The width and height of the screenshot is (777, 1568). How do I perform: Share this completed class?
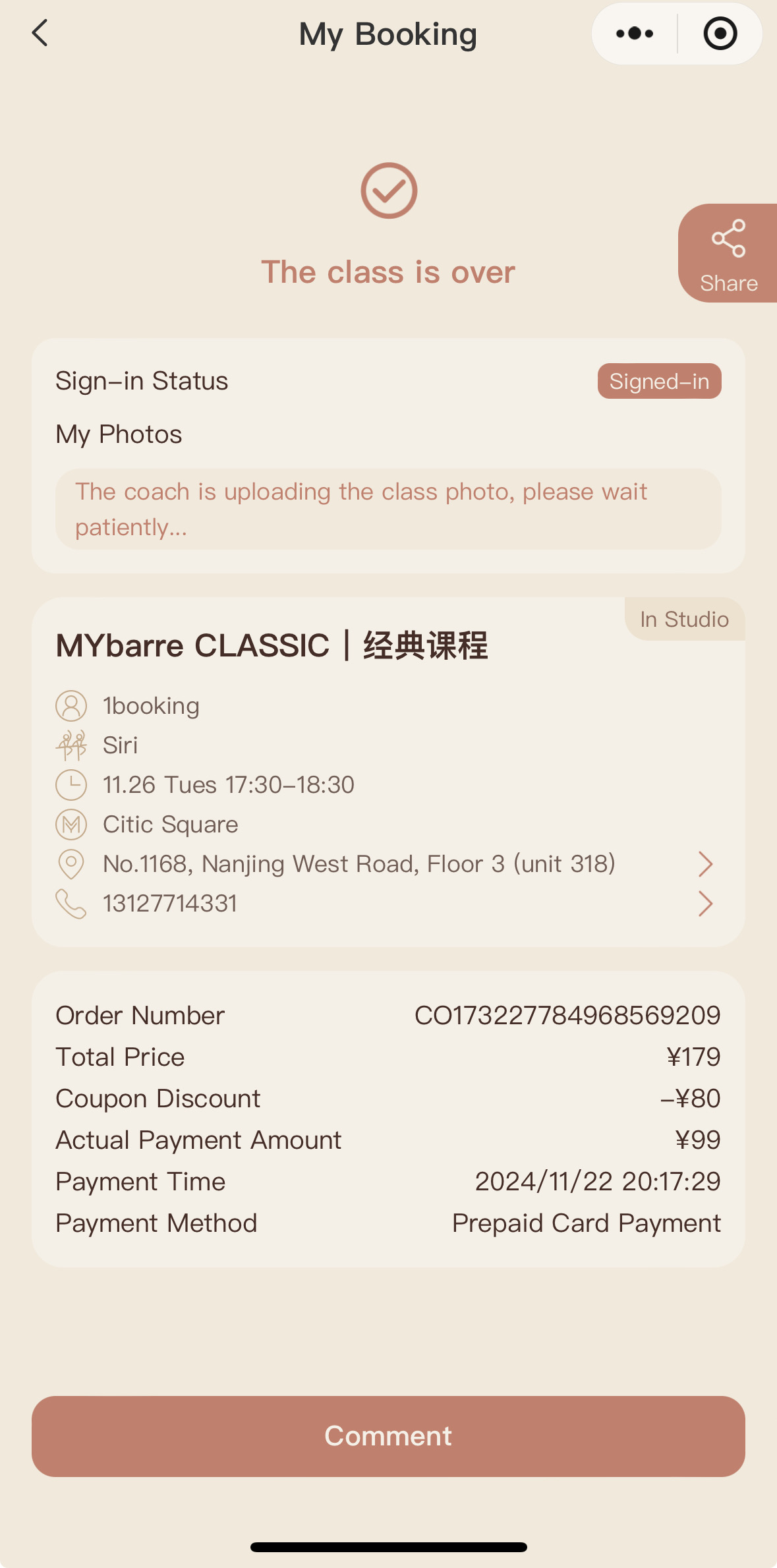point(728,254)
